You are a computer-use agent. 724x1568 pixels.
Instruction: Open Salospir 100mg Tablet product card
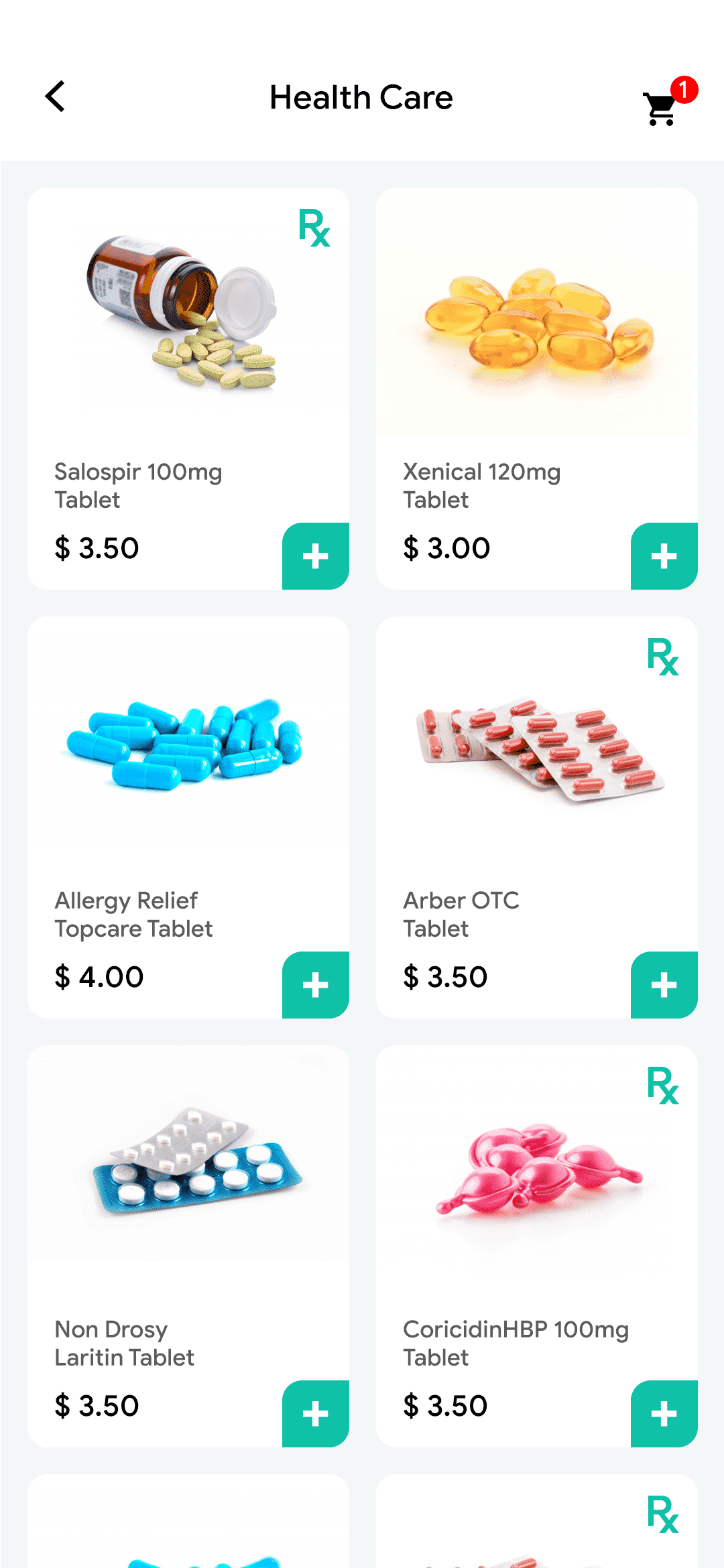pyautogui.click(x=188, y=389)
